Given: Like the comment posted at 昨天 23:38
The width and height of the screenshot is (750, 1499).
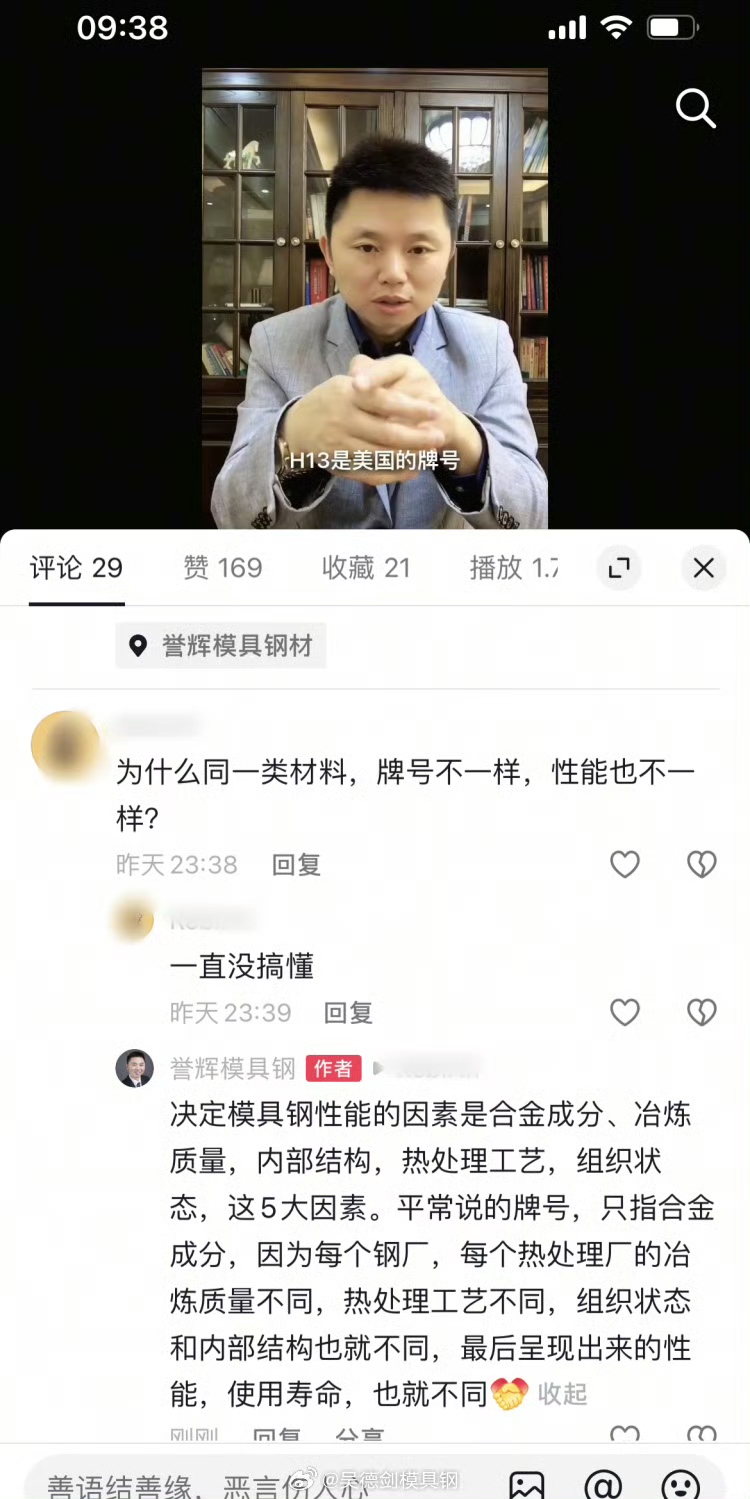Looking at the screenshot, I should pyautogui.click(x=625, y=864).
